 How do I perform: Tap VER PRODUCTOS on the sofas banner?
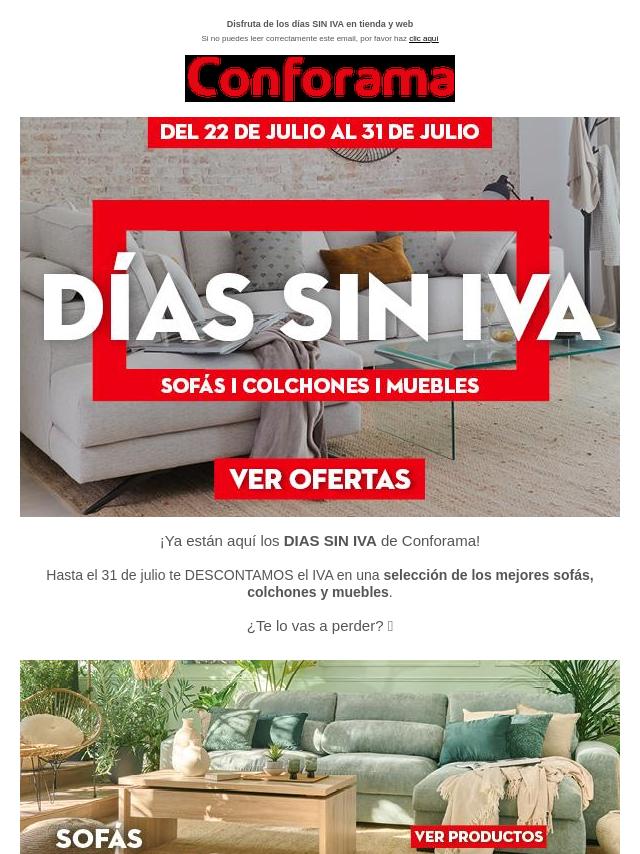click(479, 836)
